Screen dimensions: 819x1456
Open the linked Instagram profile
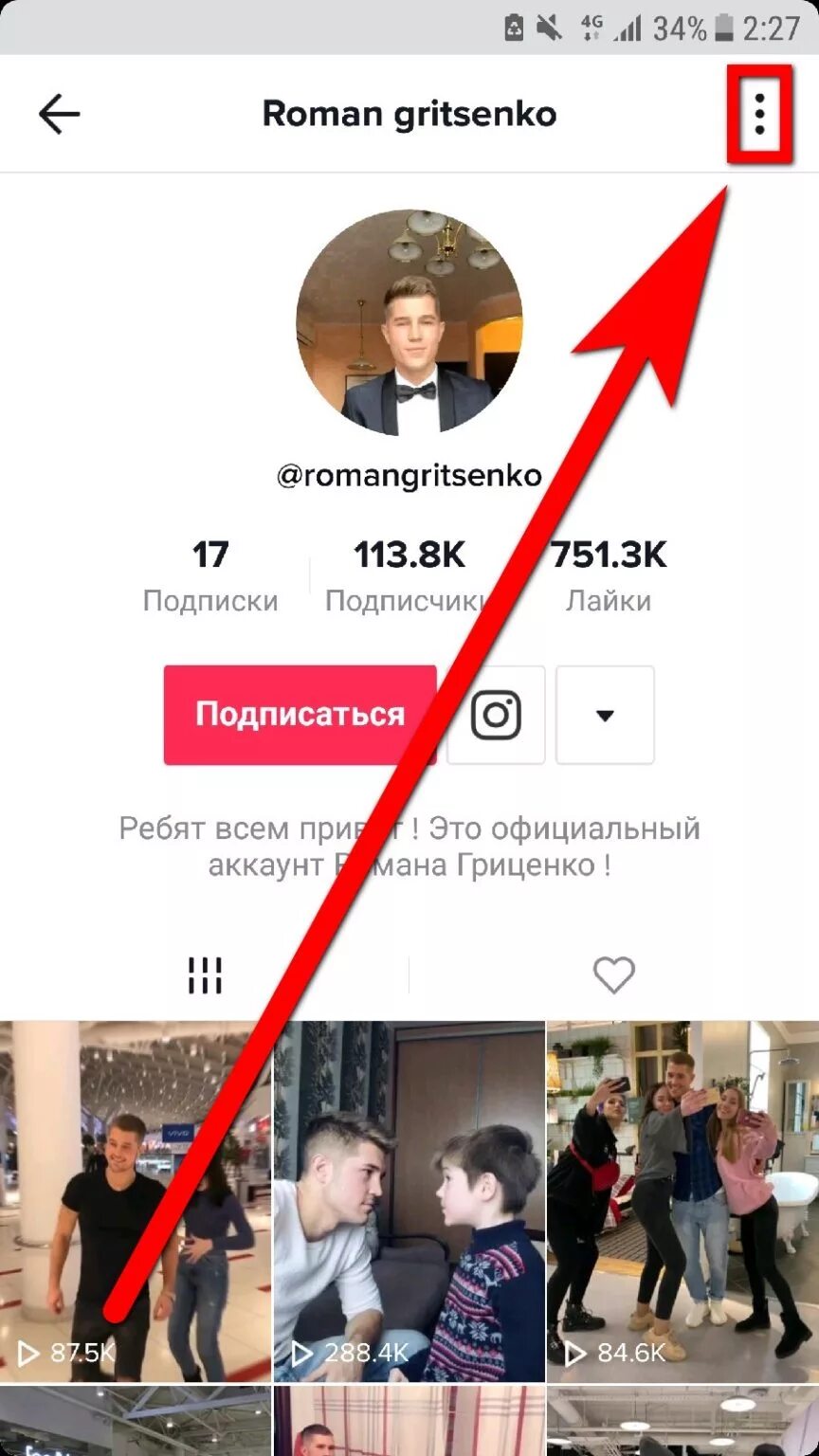click(x=496, y=715)
